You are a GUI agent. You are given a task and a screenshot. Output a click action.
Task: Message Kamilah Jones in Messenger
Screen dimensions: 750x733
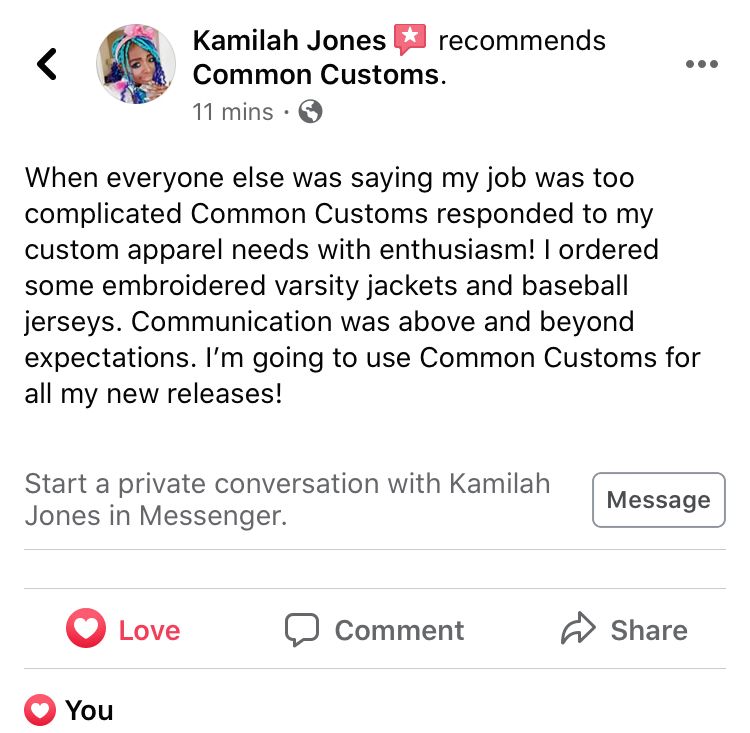[x=658, y=500]
